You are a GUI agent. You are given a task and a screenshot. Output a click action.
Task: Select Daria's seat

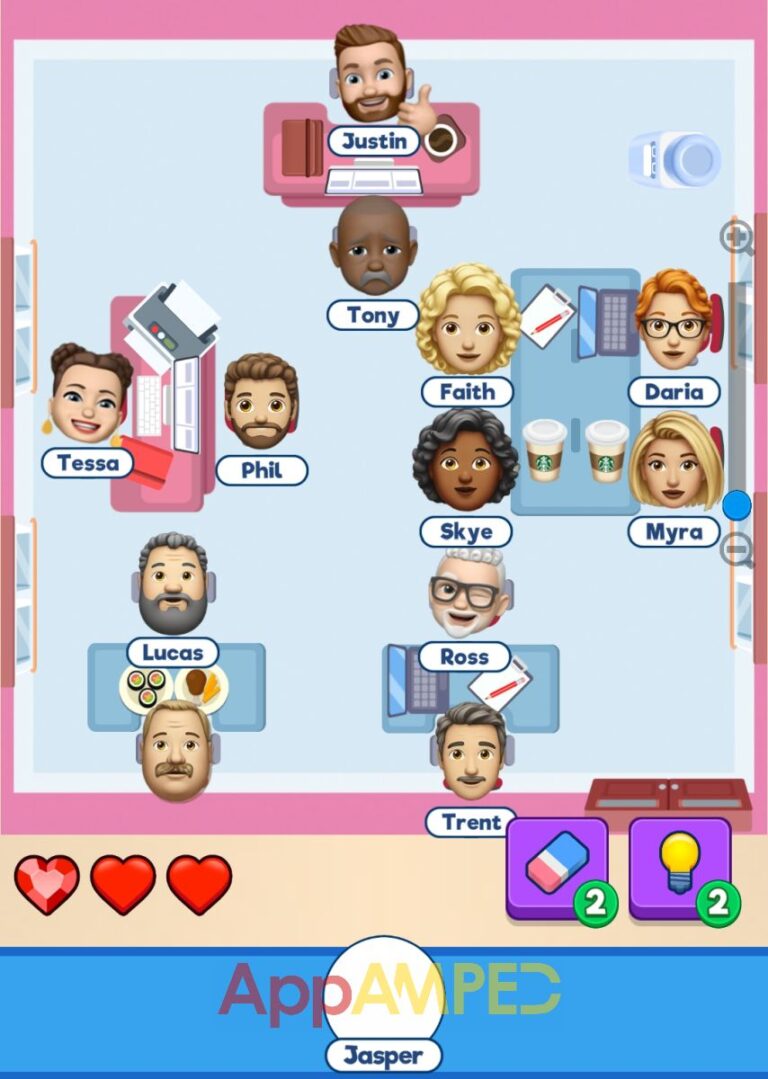pos(673,321)
